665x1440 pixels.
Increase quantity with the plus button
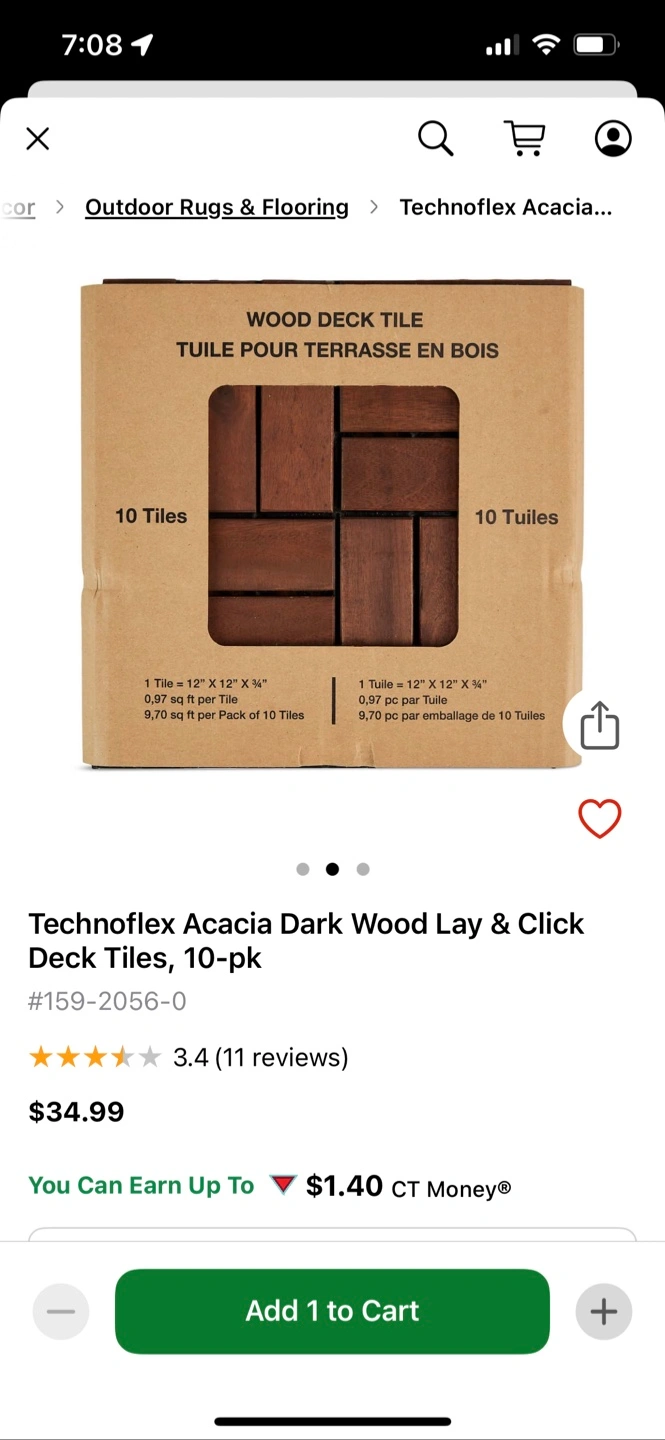604,1311
